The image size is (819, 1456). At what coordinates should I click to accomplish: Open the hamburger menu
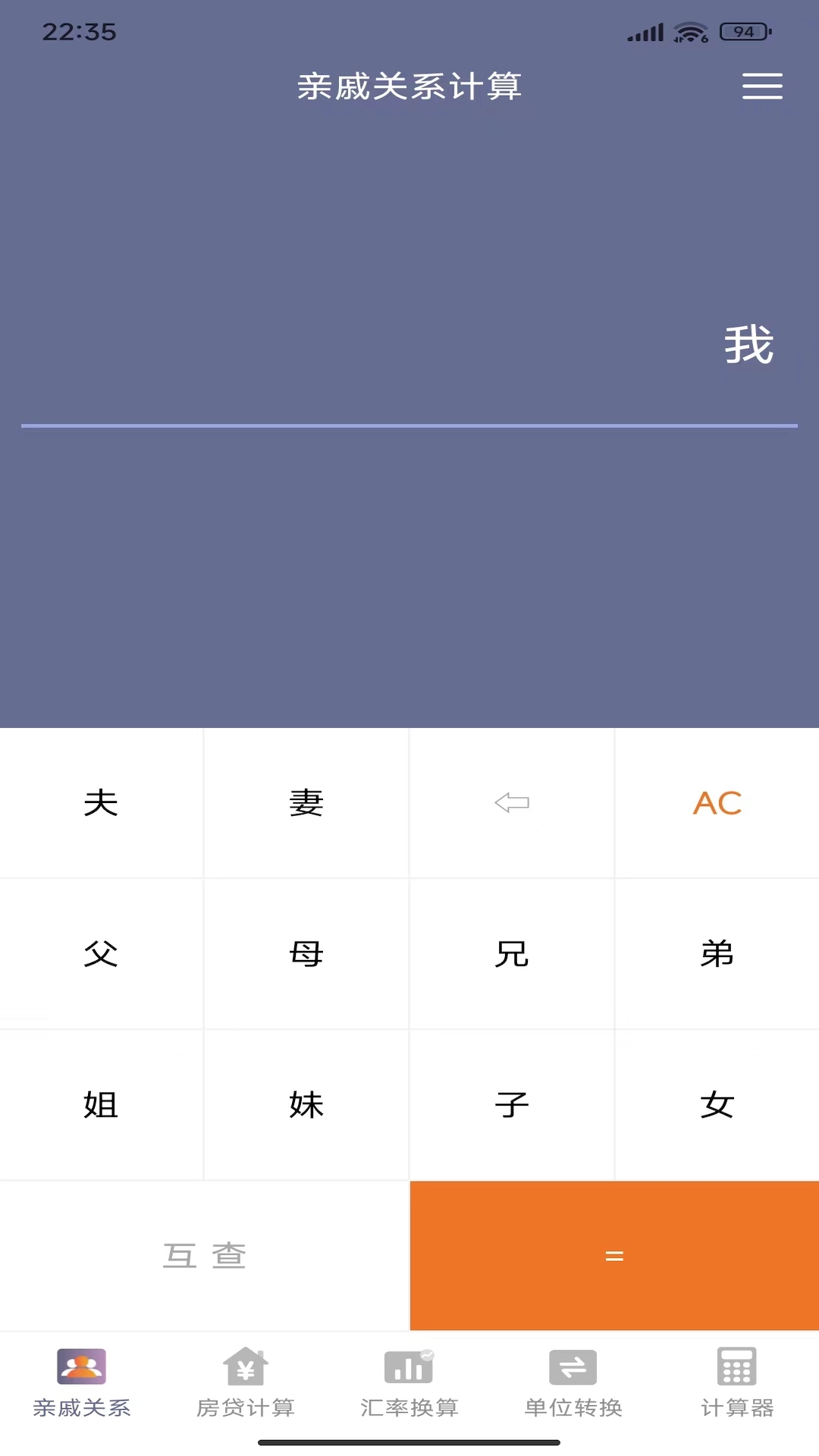tap(761, 86)
